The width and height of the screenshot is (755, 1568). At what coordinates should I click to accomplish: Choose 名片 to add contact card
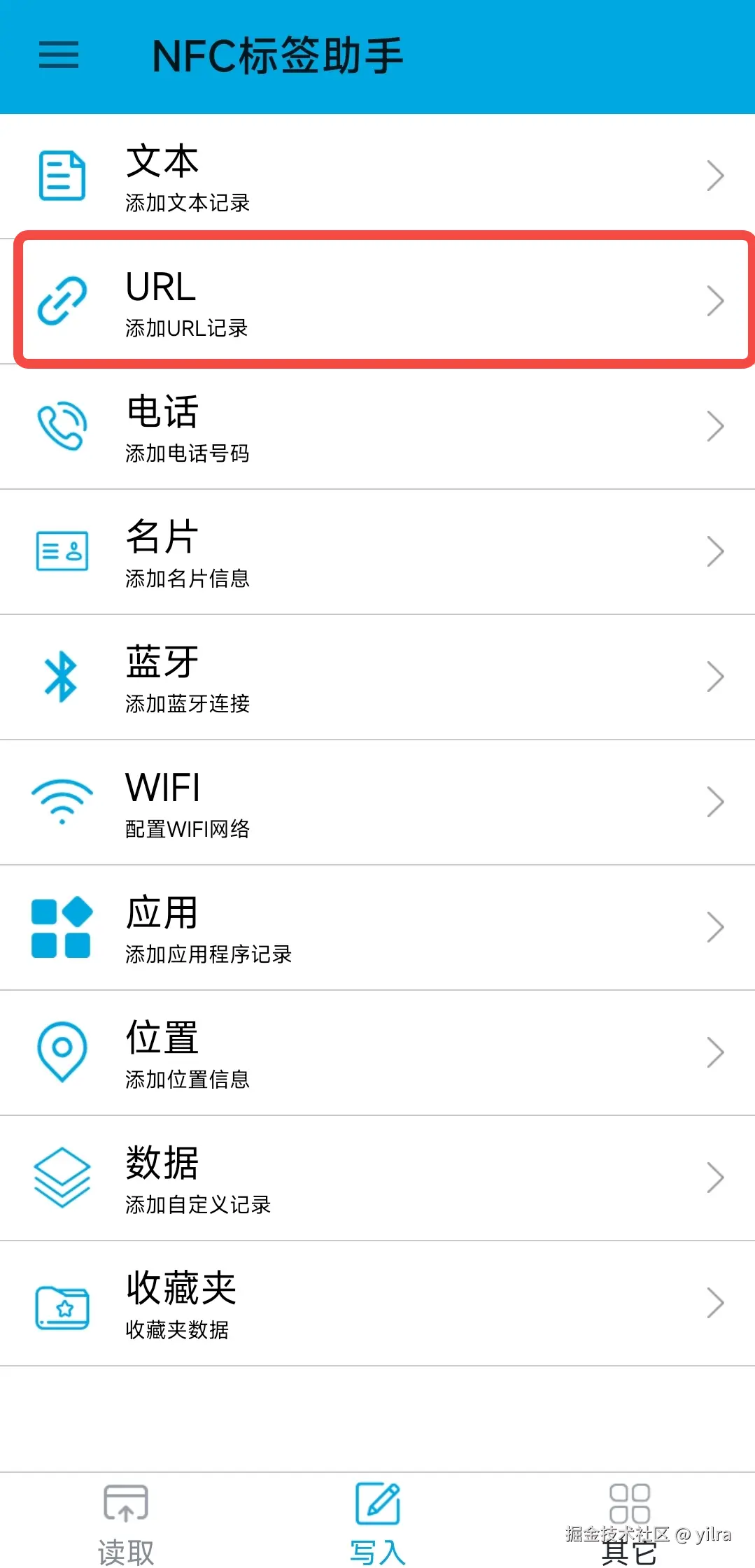click(378, 552)
